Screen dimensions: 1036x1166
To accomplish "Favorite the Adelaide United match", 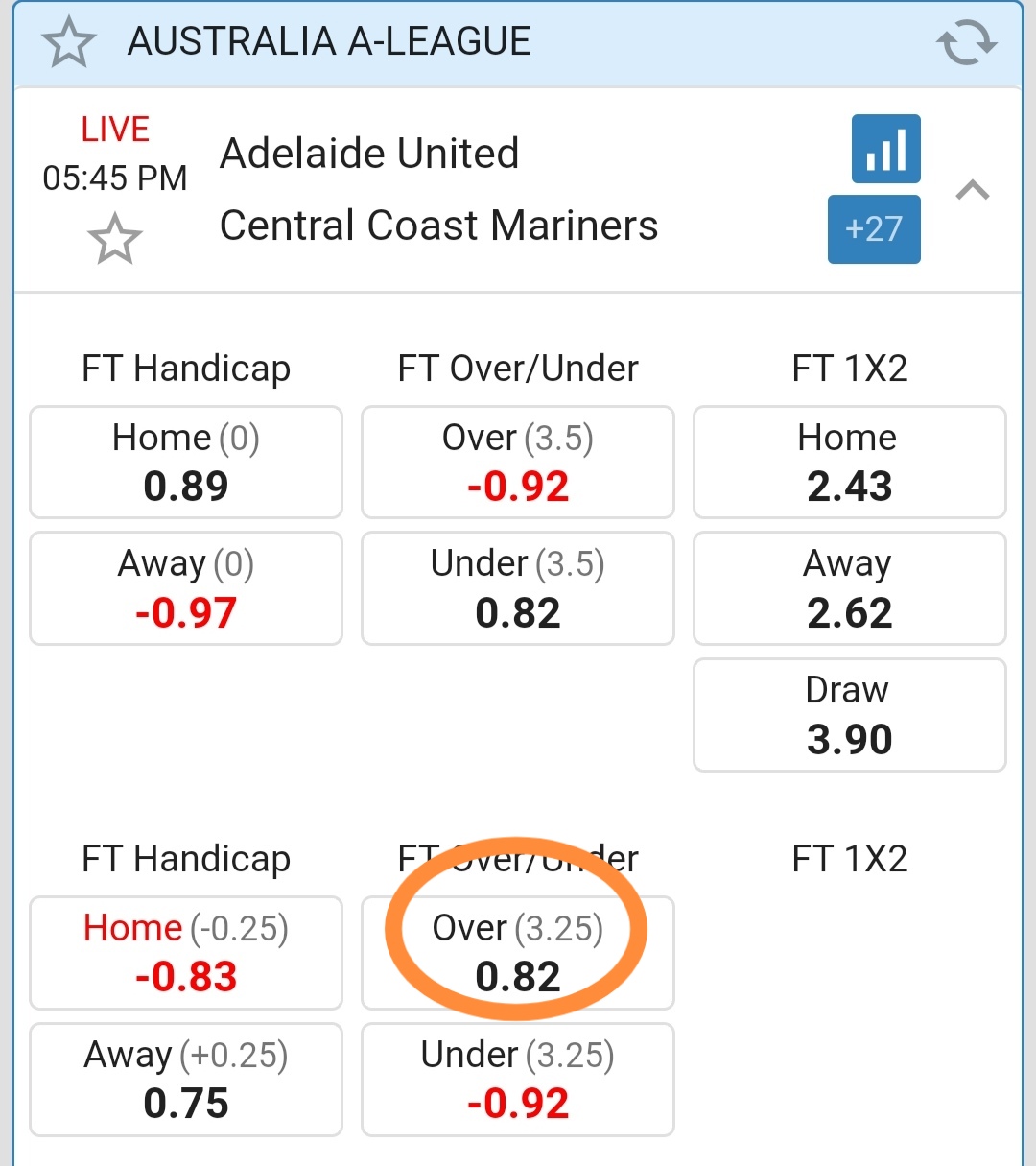I will (115, 239).
